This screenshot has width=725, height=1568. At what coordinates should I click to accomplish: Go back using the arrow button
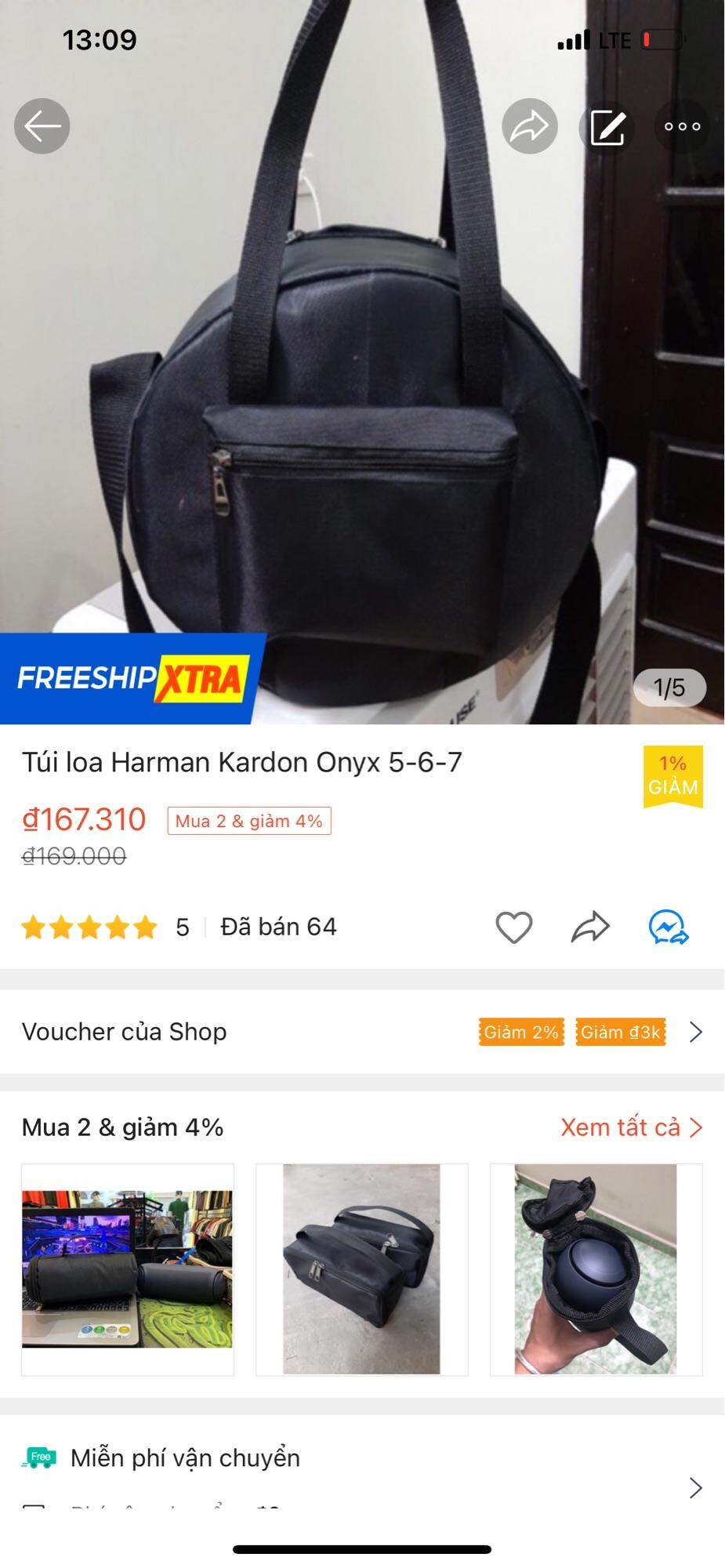42,126
